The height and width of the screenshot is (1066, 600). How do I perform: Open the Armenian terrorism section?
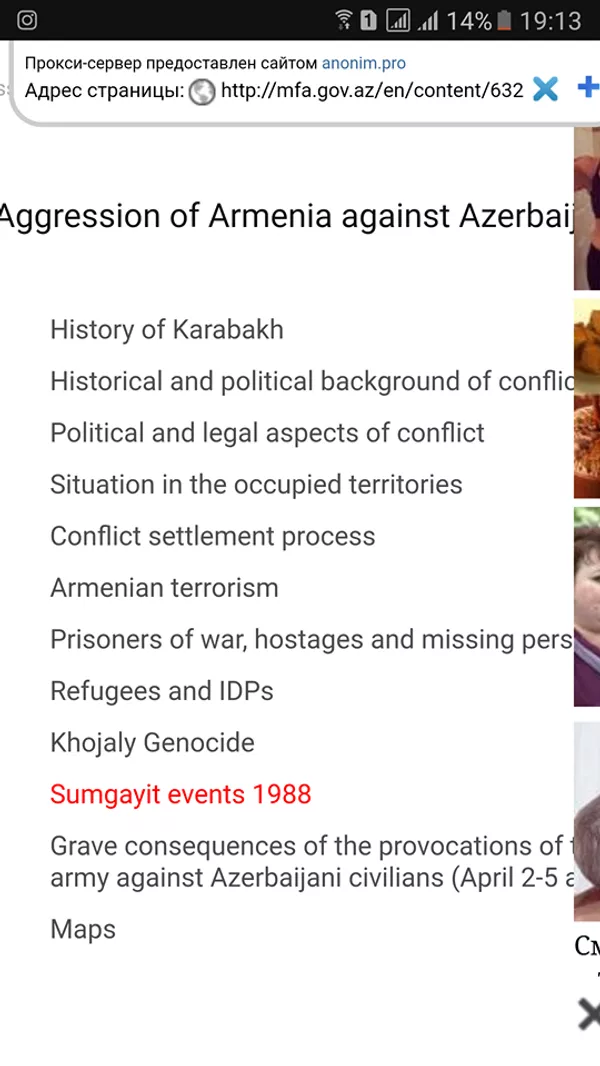[x=164, y=588]
